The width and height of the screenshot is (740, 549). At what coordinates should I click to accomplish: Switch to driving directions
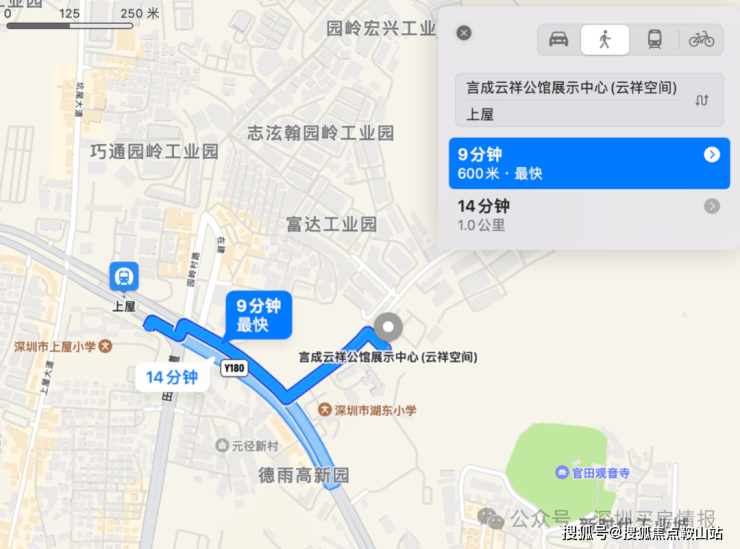pyautogui.click(x=558, y=39)
